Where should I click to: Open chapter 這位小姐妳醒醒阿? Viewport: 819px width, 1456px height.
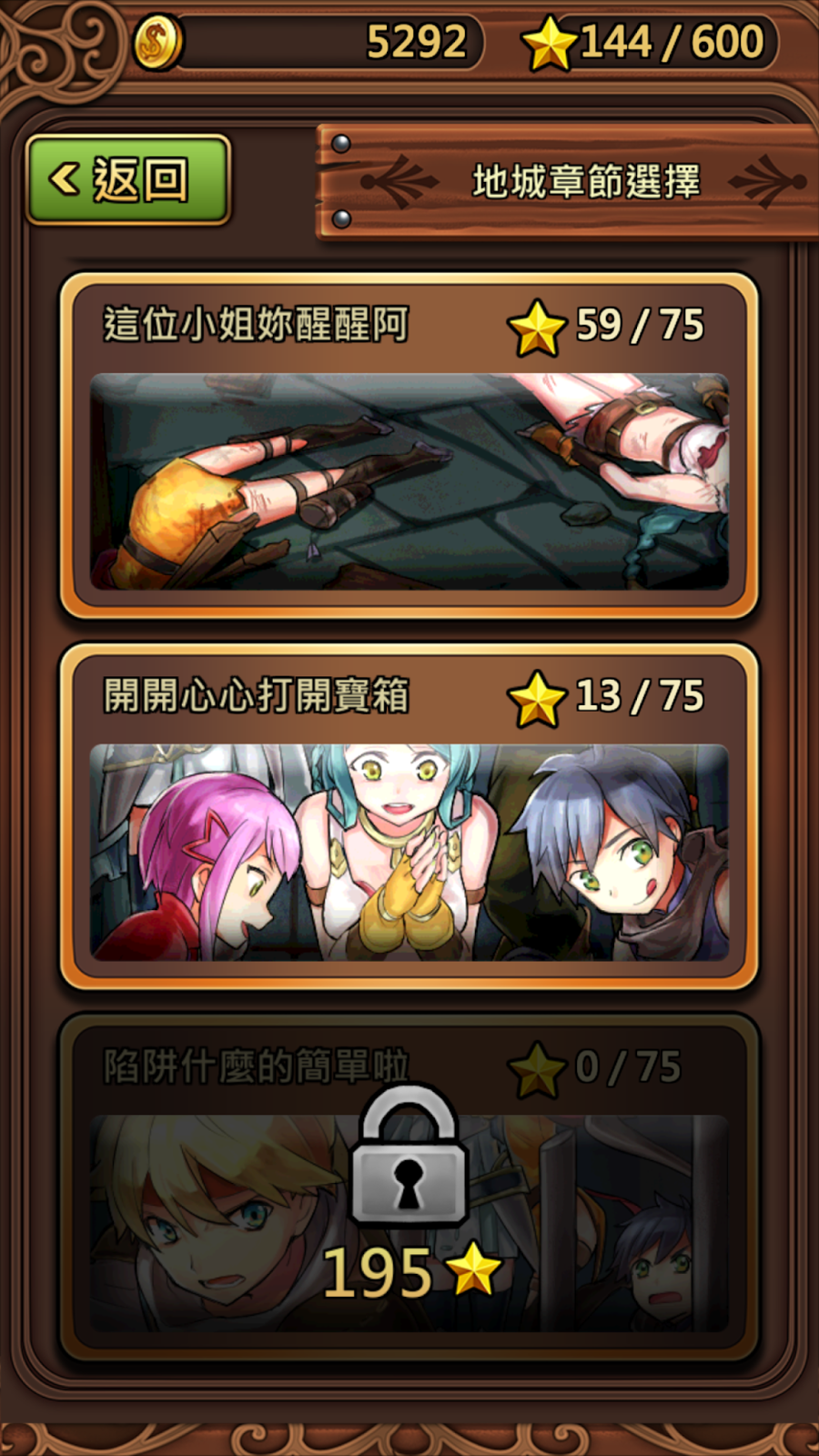(409, 446)
